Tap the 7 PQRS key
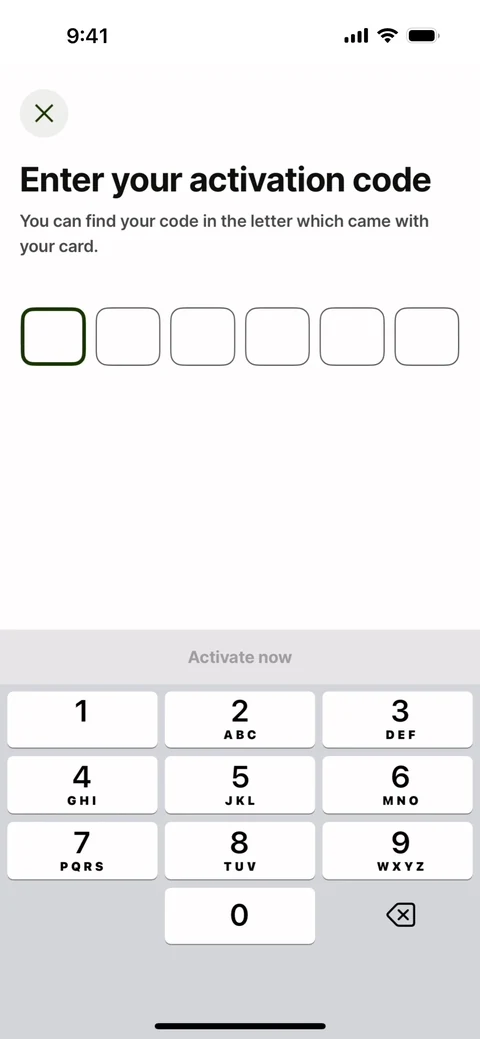Image resolution: width=480 pixels, height=1039 pixels. click(82, 851)
